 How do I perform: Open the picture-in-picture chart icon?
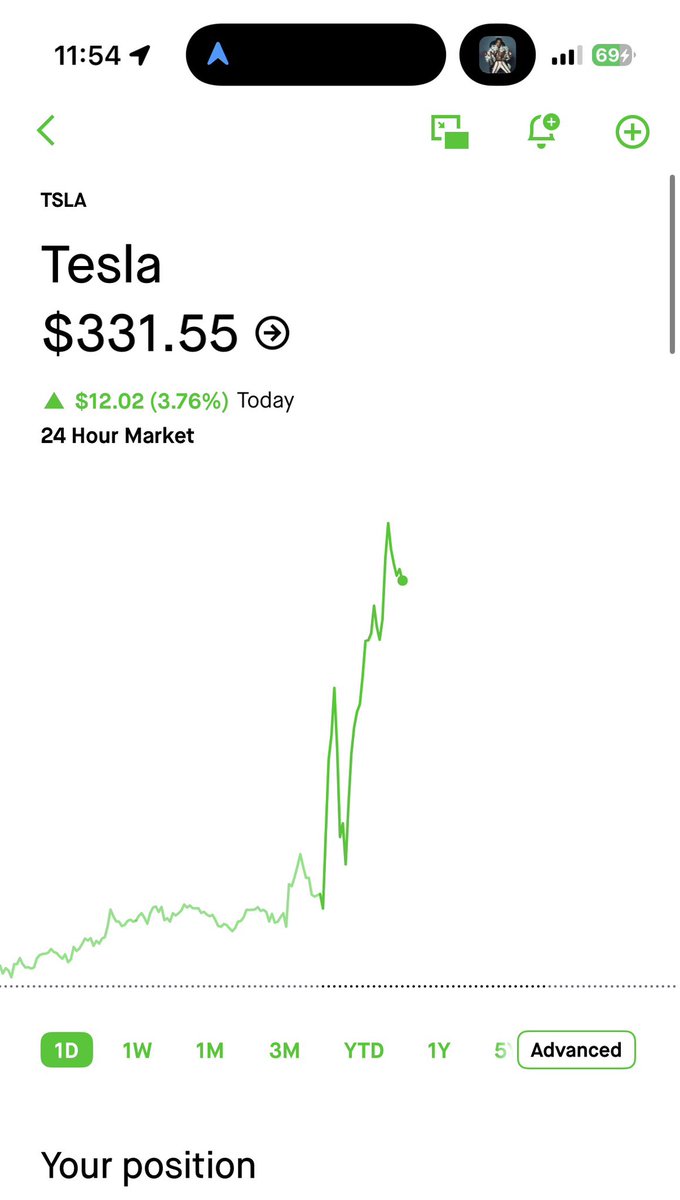pyautogui.click(x=450, y=132)
